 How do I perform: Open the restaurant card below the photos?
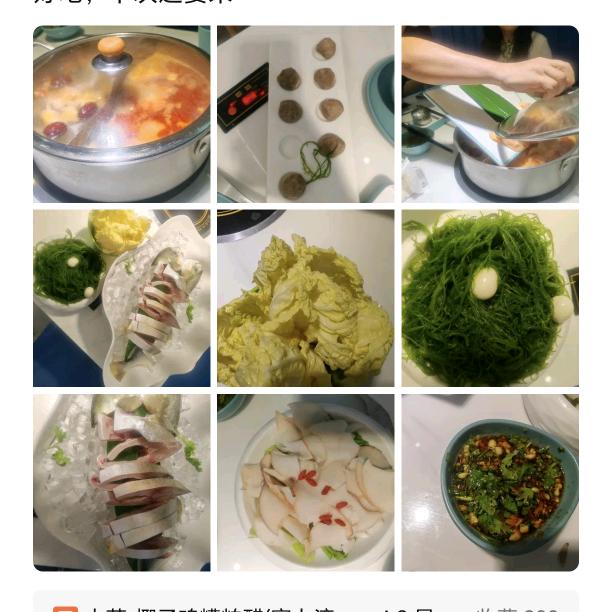click(x=305, y=603)
